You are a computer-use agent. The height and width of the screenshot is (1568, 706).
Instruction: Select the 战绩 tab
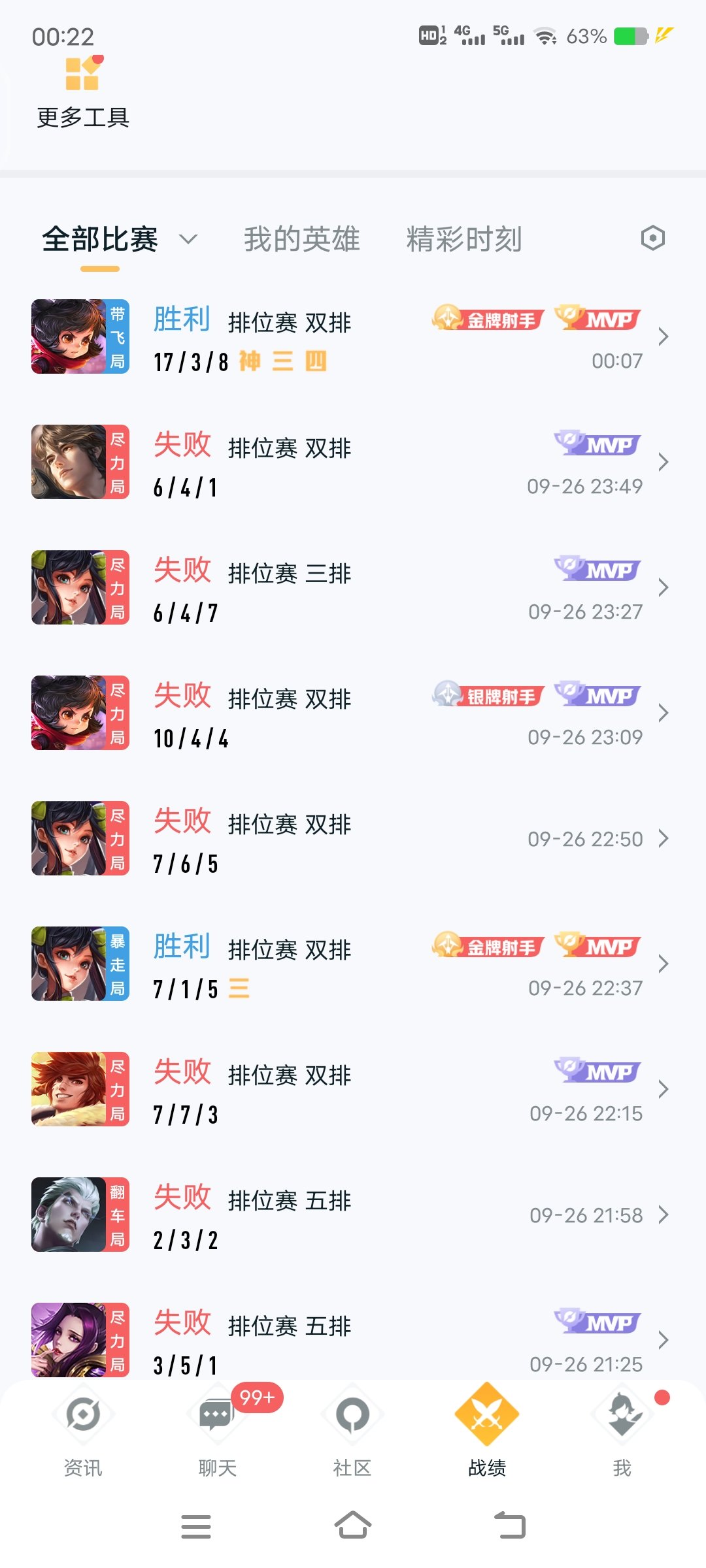coord(487,1431)
